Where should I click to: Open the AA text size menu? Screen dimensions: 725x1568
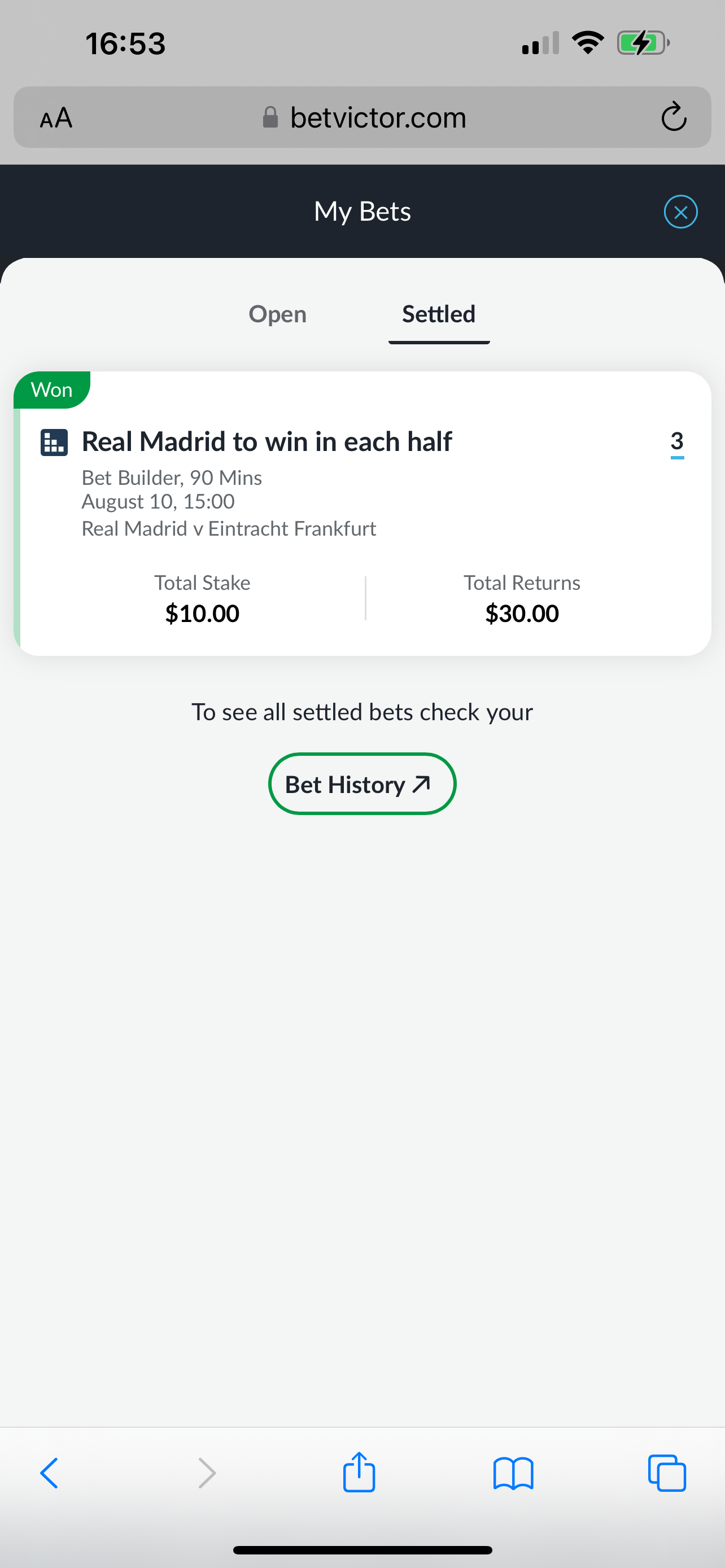[56, 117]
